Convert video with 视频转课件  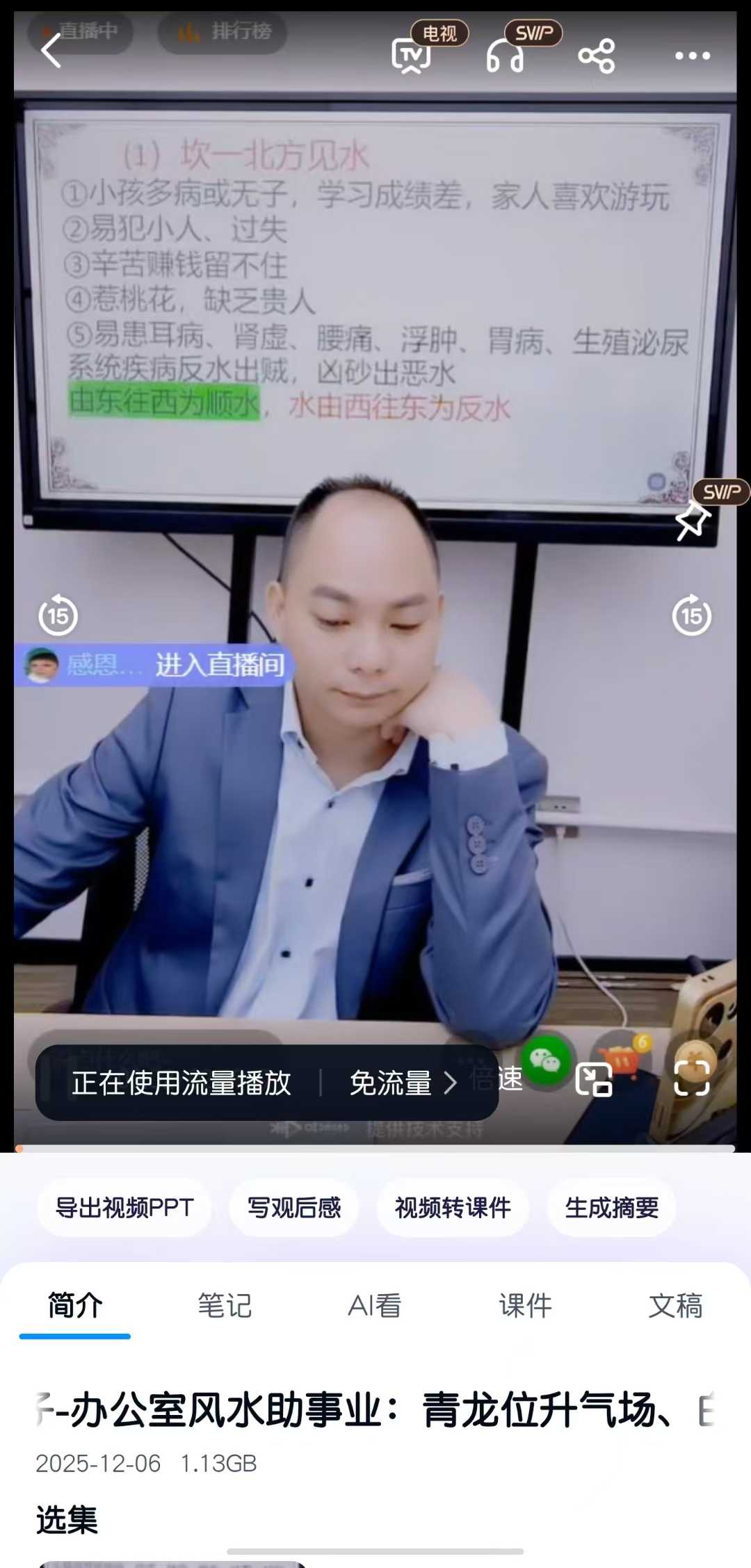click(453, 1208)
